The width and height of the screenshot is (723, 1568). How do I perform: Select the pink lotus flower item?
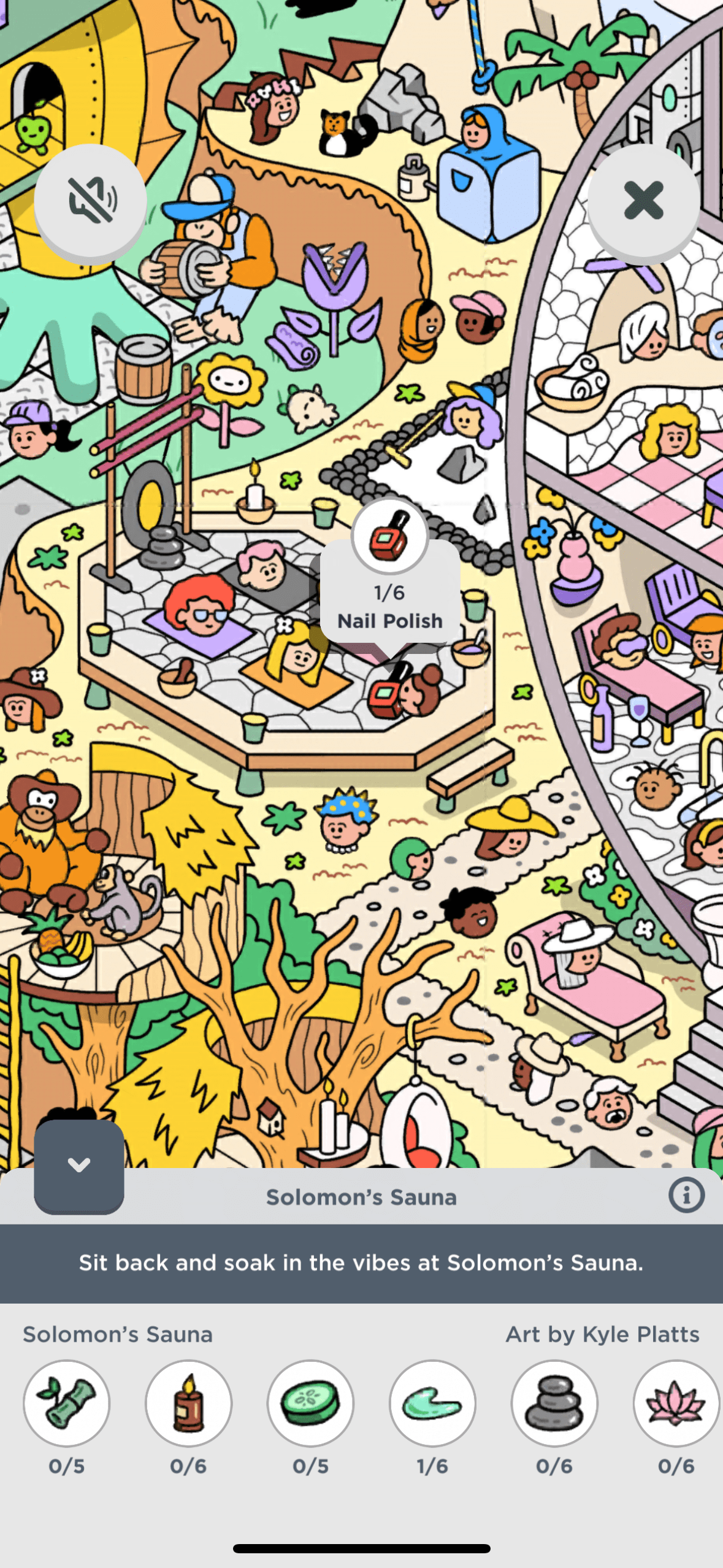click(676, 1403)
